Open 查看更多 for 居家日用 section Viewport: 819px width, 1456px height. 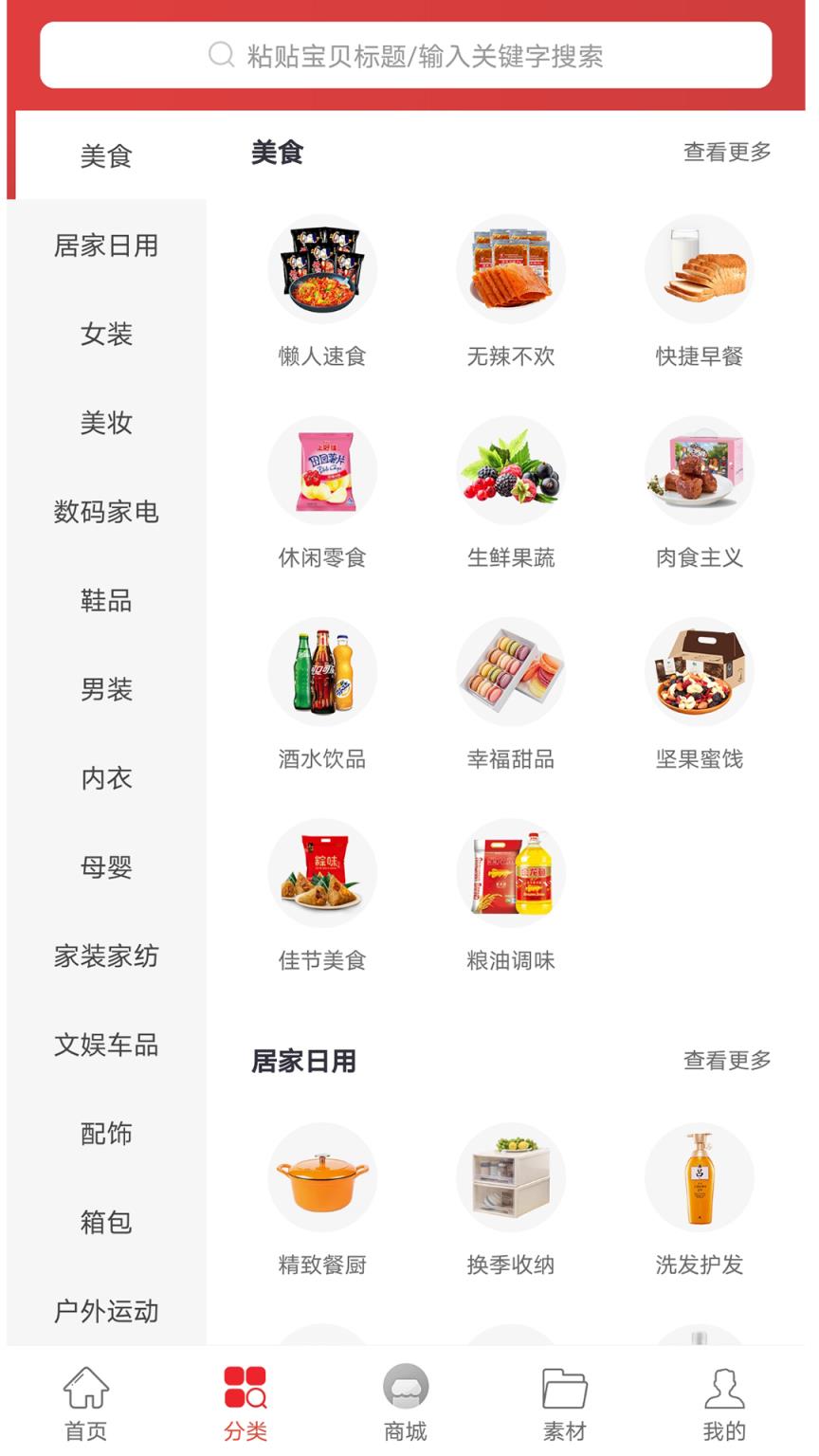click(x=726, y=1061)
